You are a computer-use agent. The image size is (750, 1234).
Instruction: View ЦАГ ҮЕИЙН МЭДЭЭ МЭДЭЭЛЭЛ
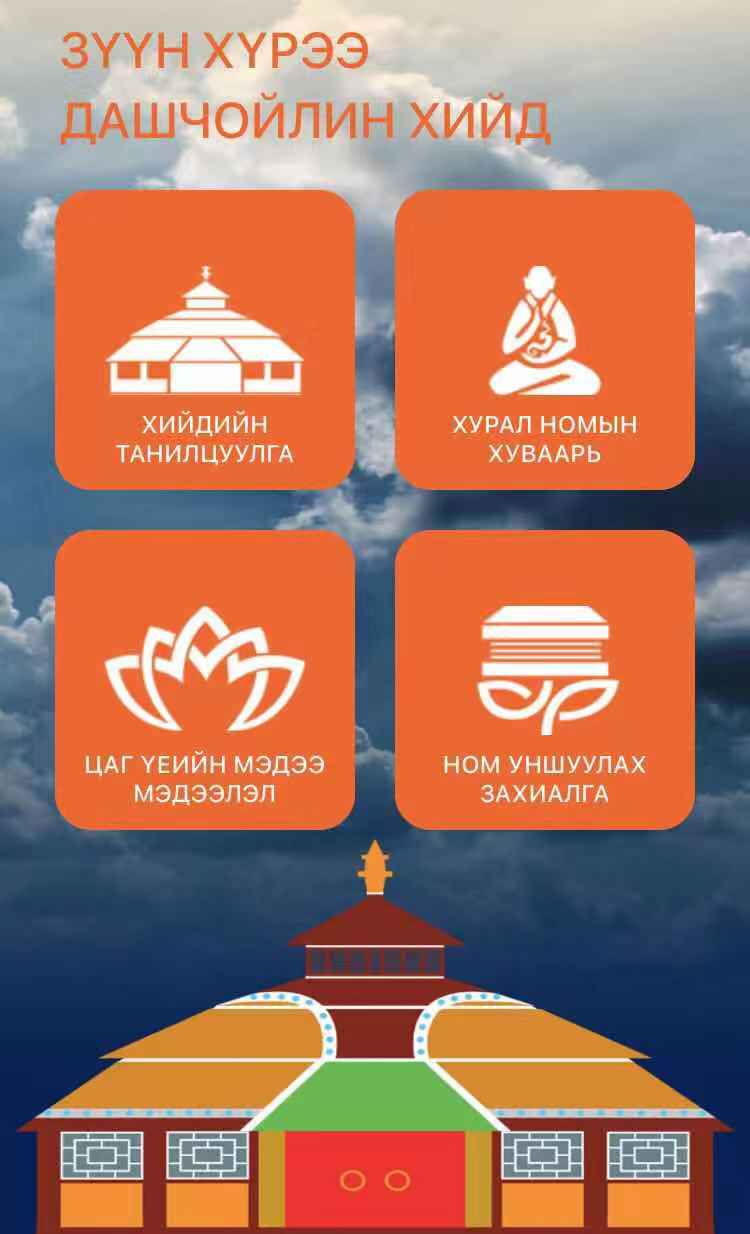coord(205,680)
